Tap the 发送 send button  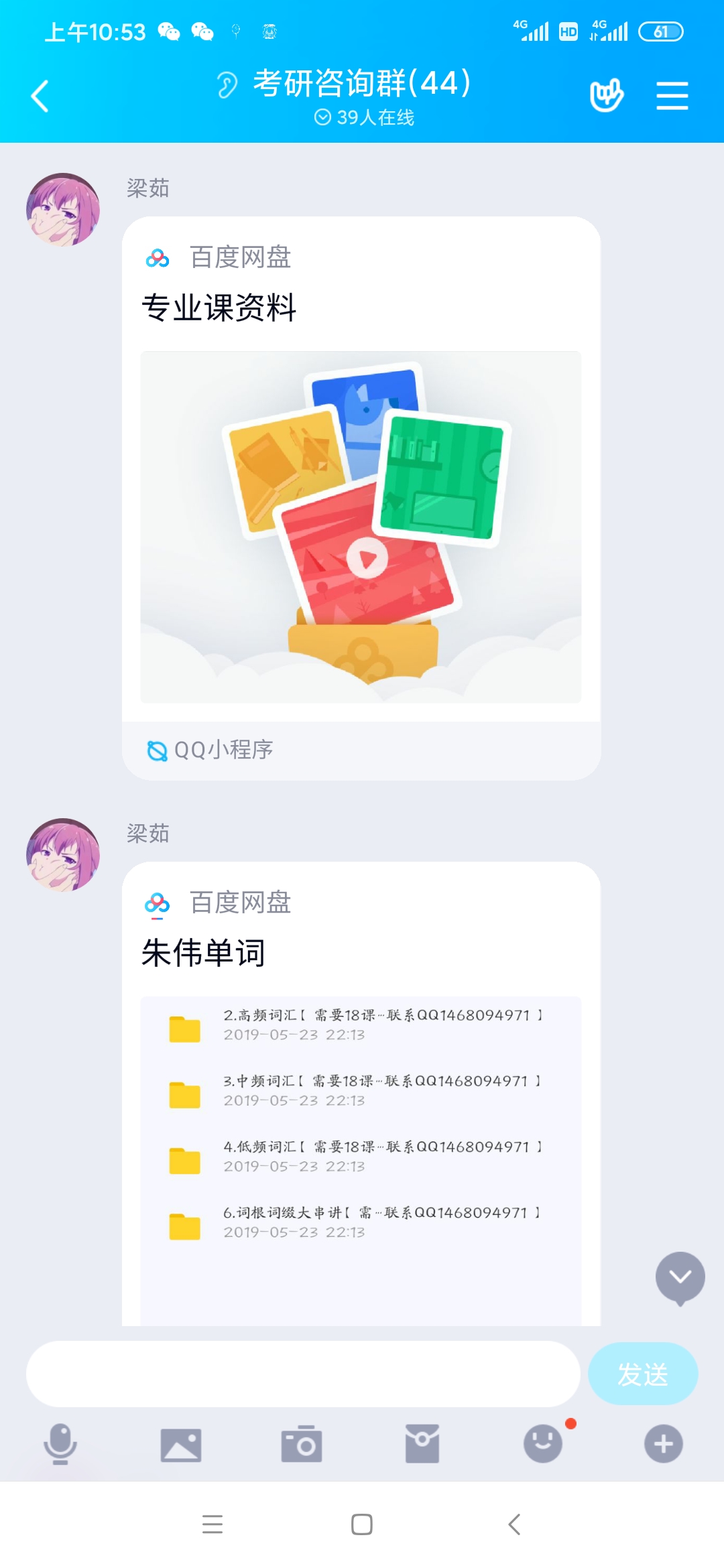(643, 1374)
